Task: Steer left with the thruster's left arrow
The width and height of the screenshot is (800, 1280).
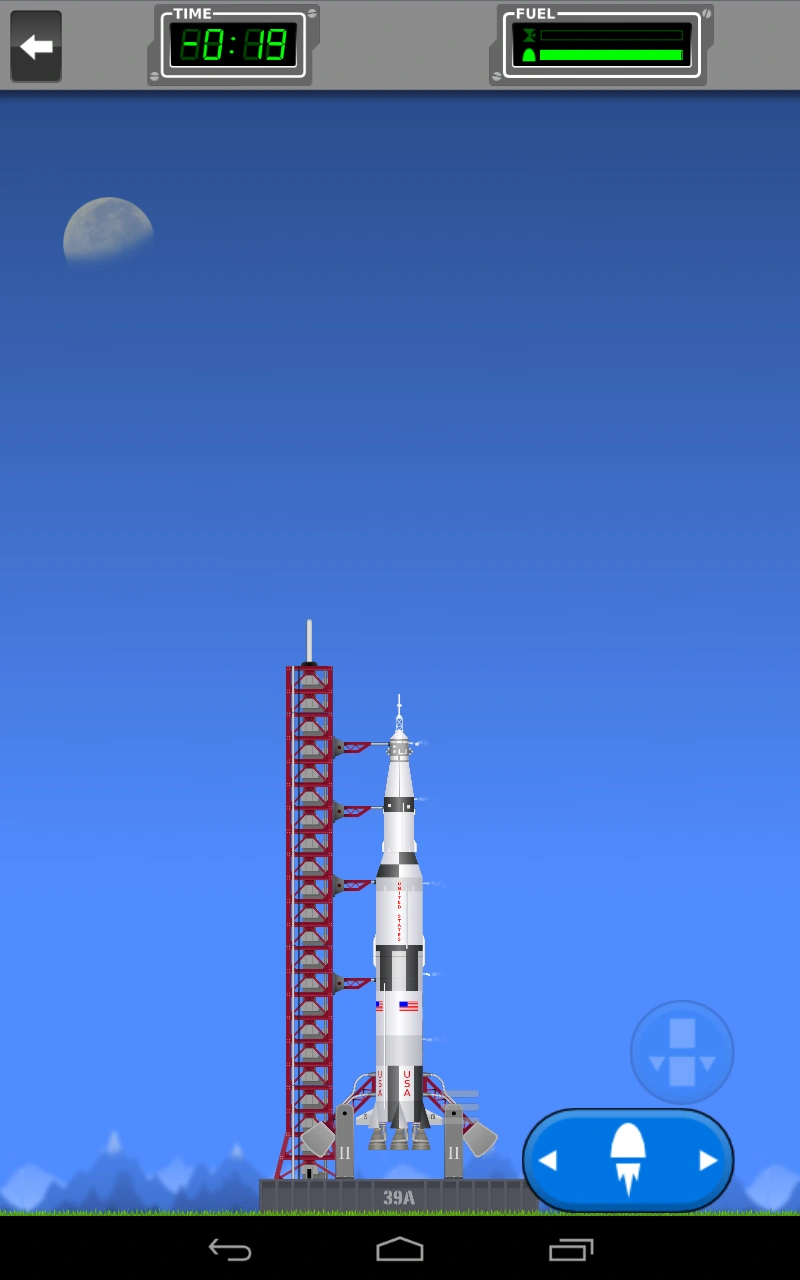Action: pyautogui.click(x=548, y=1161)
